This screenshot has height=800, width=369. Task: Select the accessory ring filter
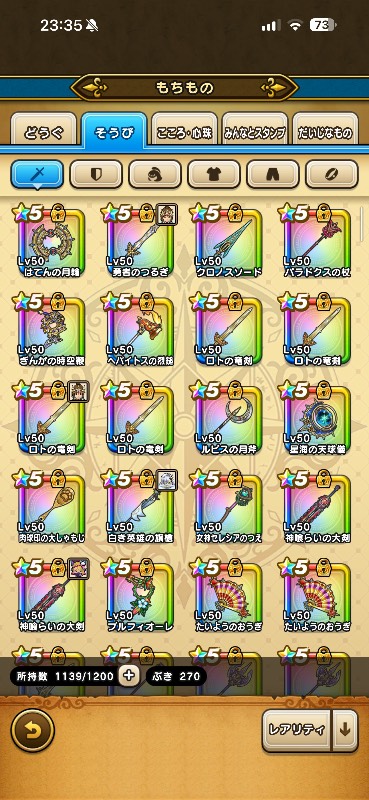point(332,174)
